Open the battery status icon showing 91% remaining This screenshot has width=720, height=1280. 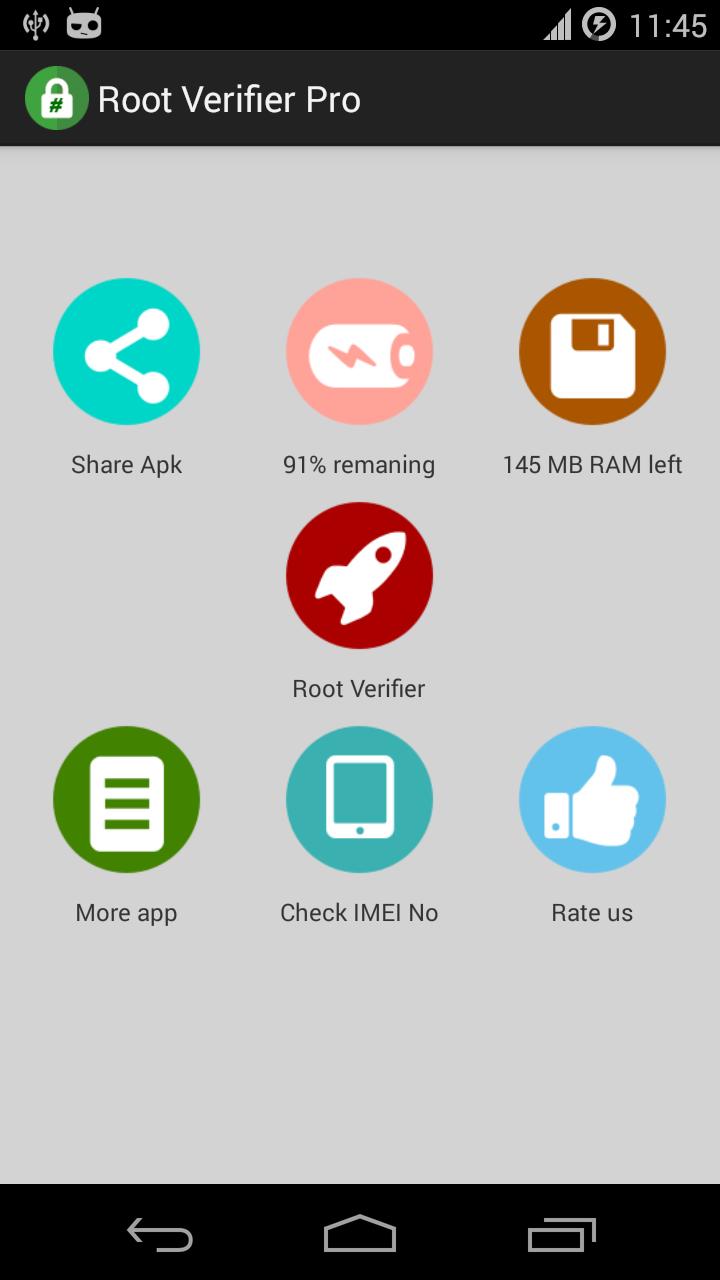(359, 351)
